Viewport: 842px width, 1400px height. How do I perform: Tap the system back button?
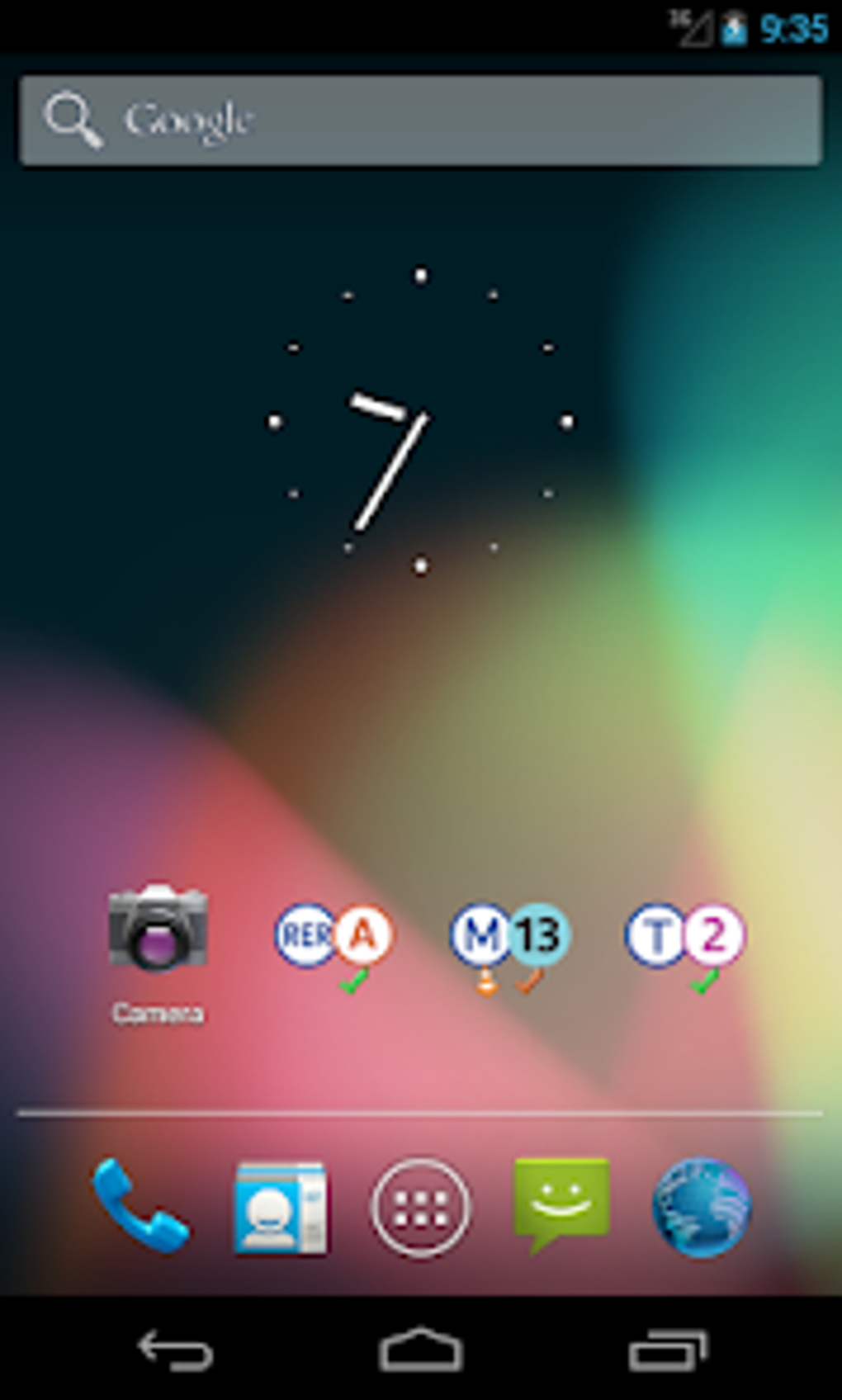click(175, 1350)
